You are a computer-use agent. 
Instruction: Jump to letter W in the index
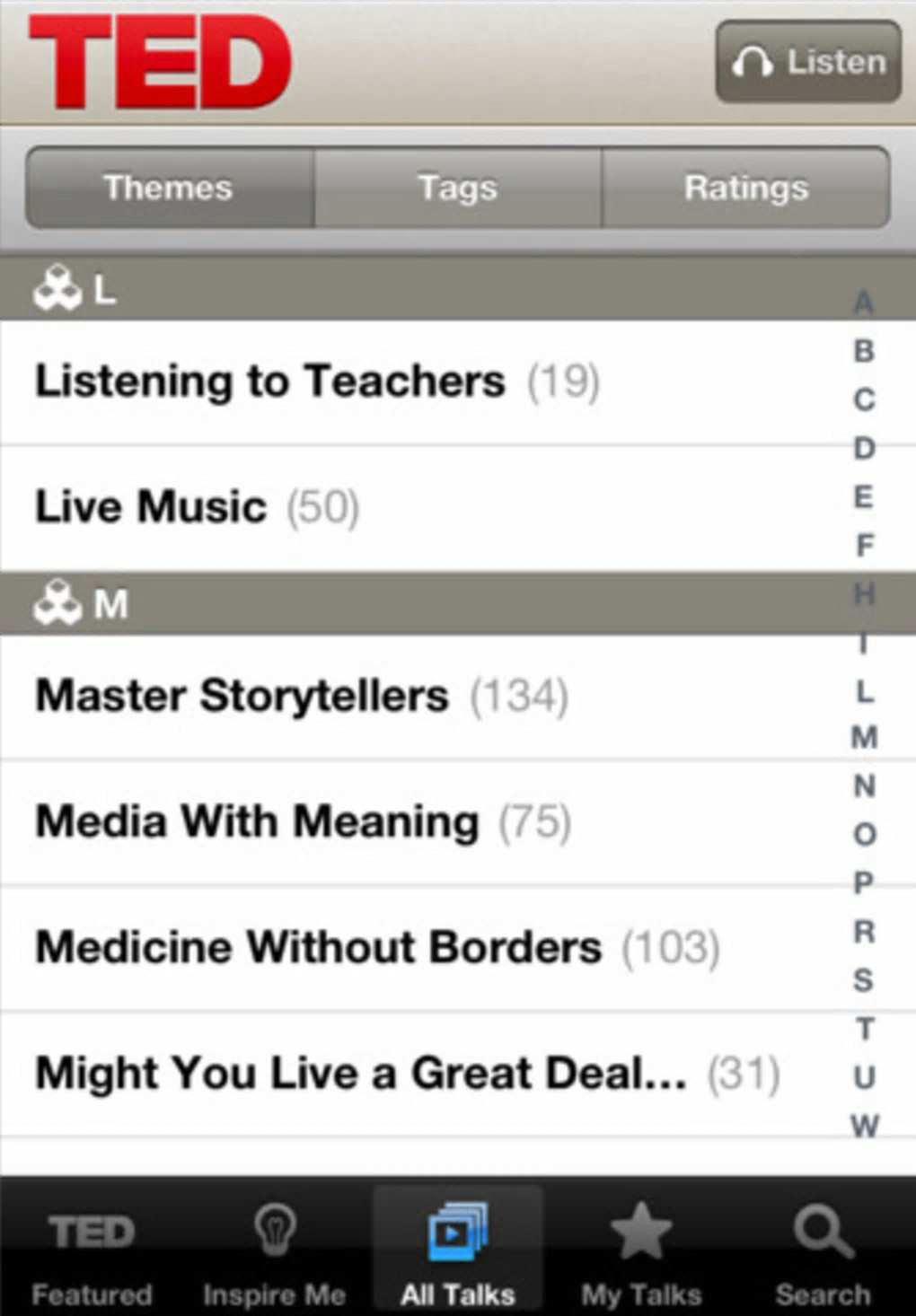click(864, 1125)
